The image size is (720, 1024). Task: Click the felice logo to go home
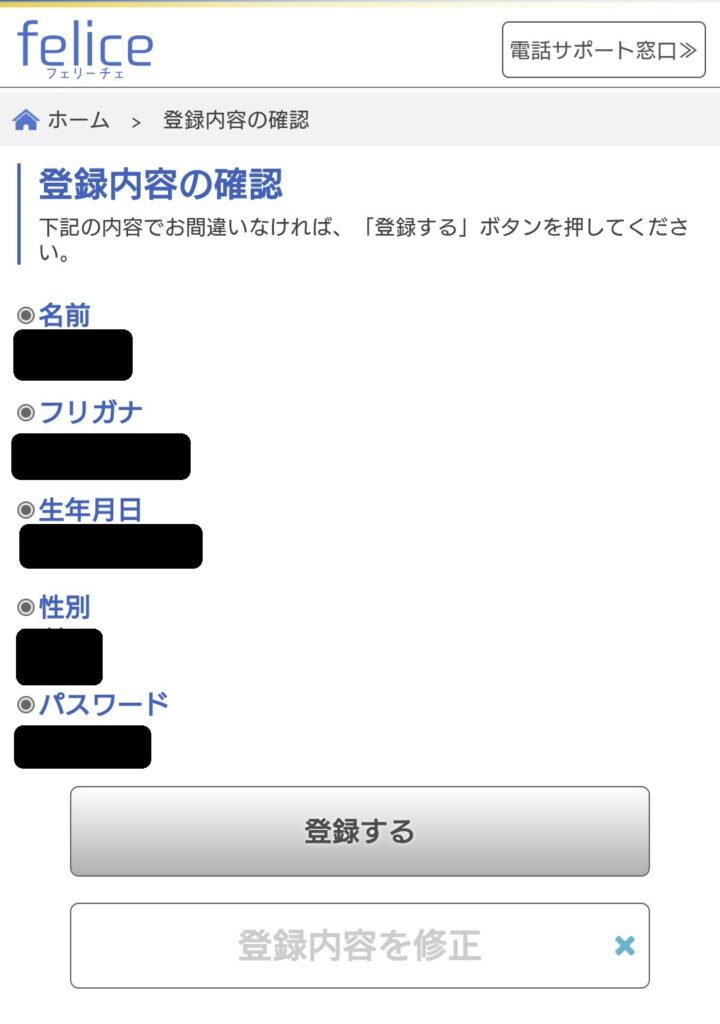[85, 50]
